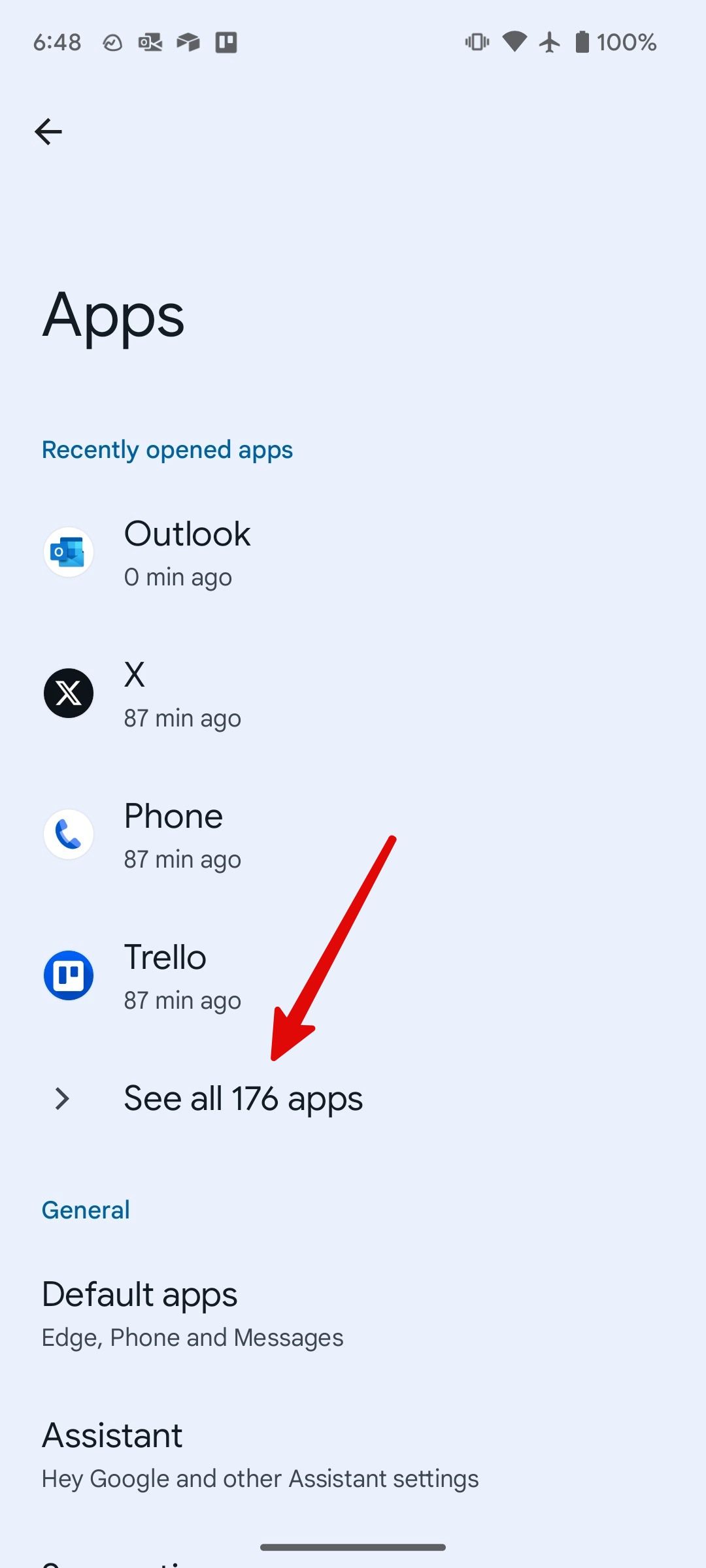Screen dimensions: 706x1568
Task: Open Assistant settings
Action: [x=112, y=1436]
